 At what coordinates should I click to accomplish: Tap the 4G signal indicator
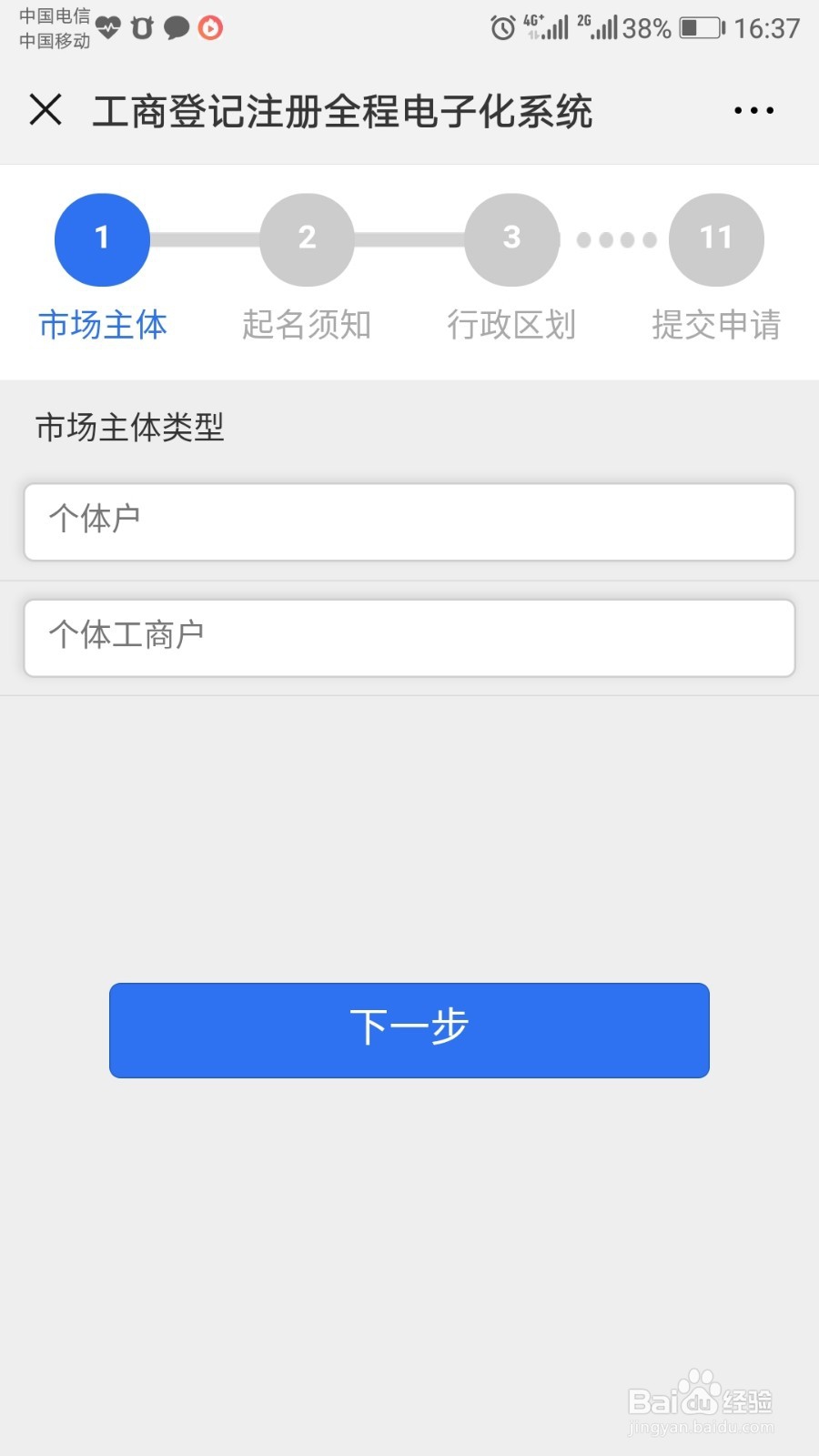543,27
